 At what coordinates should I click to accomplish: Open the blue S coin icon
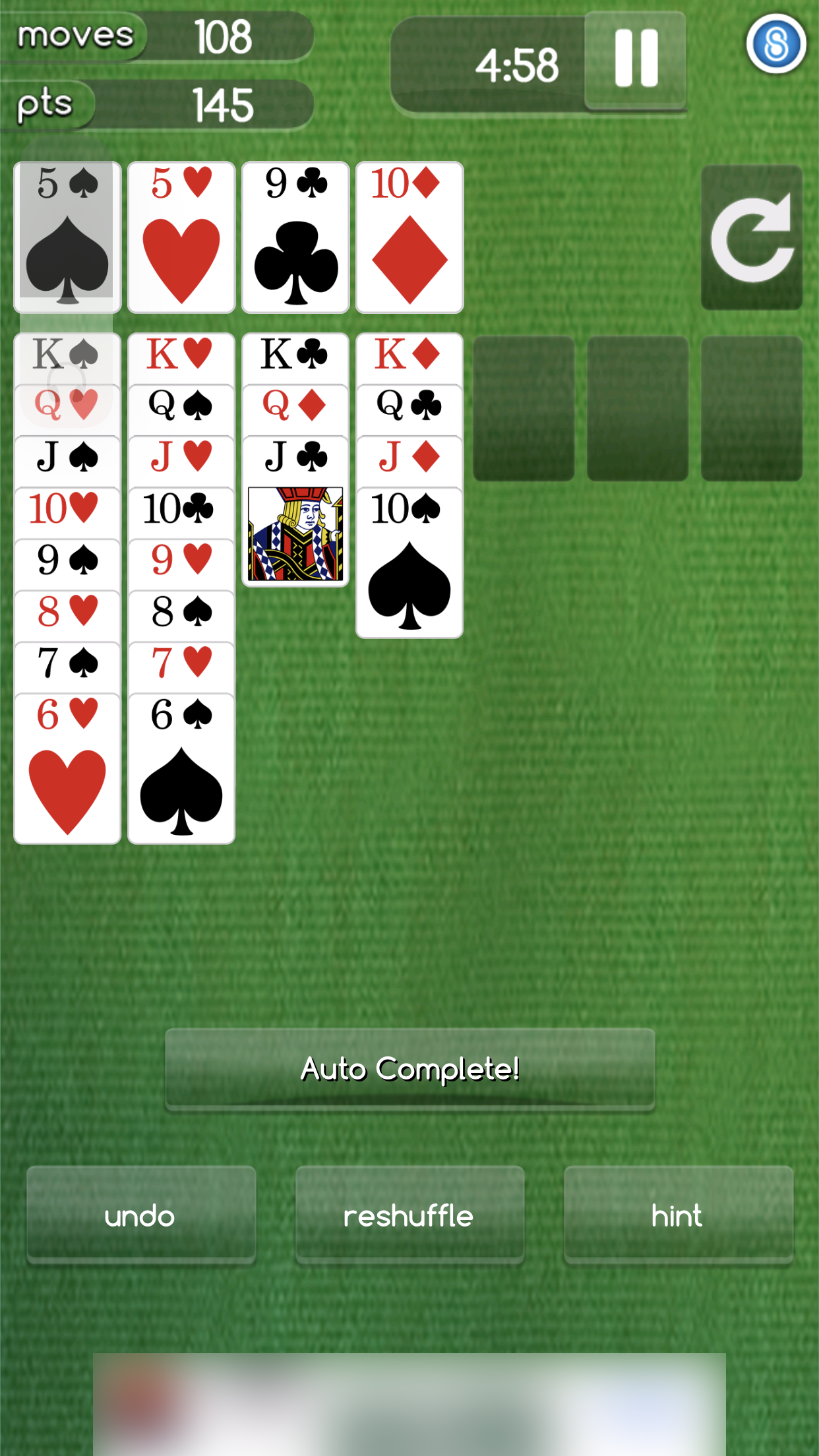(775, 44)
